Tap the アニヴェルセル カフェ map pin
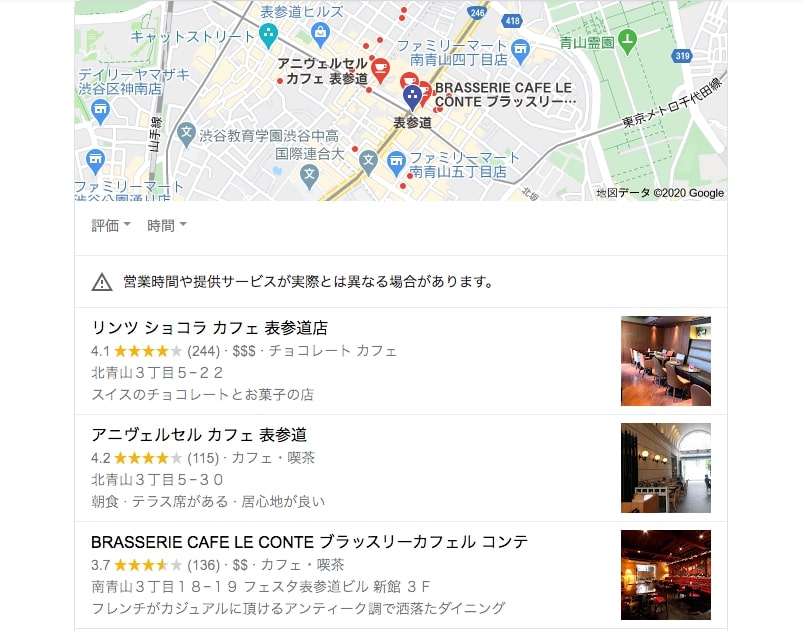The width and height of the screenshot is (803, 631). click(x=380, y=69)
